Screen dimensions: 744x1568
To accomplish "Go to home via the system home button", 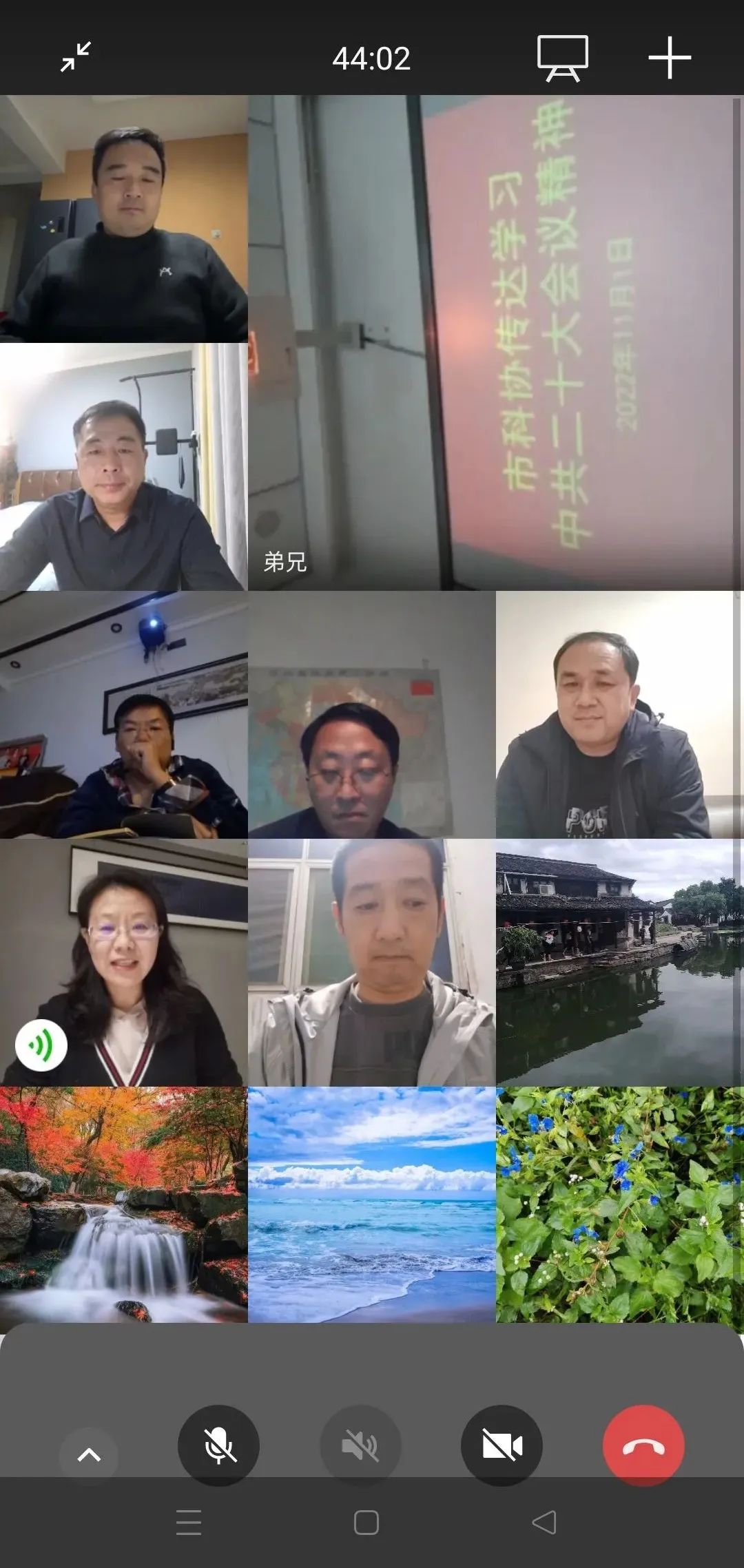I will click(366, 1522).
